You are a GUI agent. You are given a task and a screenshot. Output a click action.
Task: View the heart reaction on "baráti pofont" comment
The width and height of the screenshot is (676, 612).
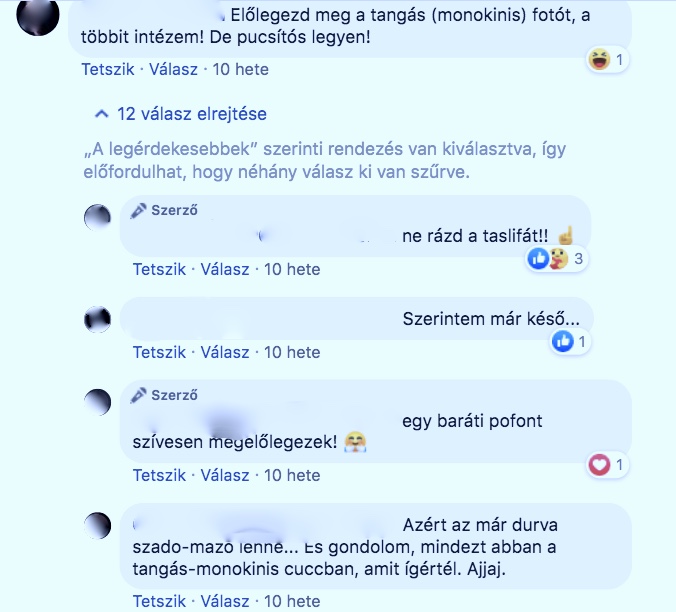(606, 465)
